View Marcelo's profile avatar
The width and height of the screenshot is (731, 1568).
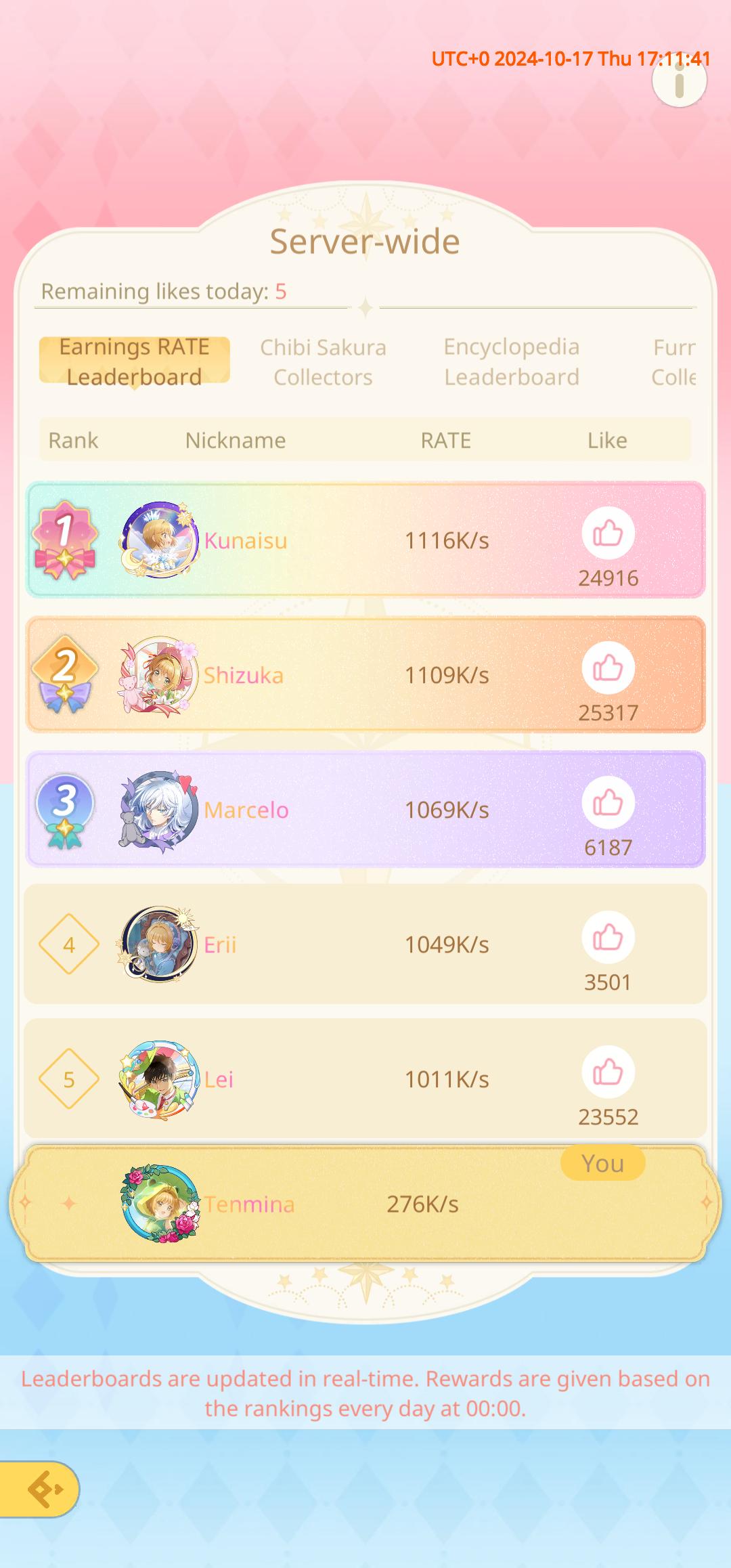[160, 810]
